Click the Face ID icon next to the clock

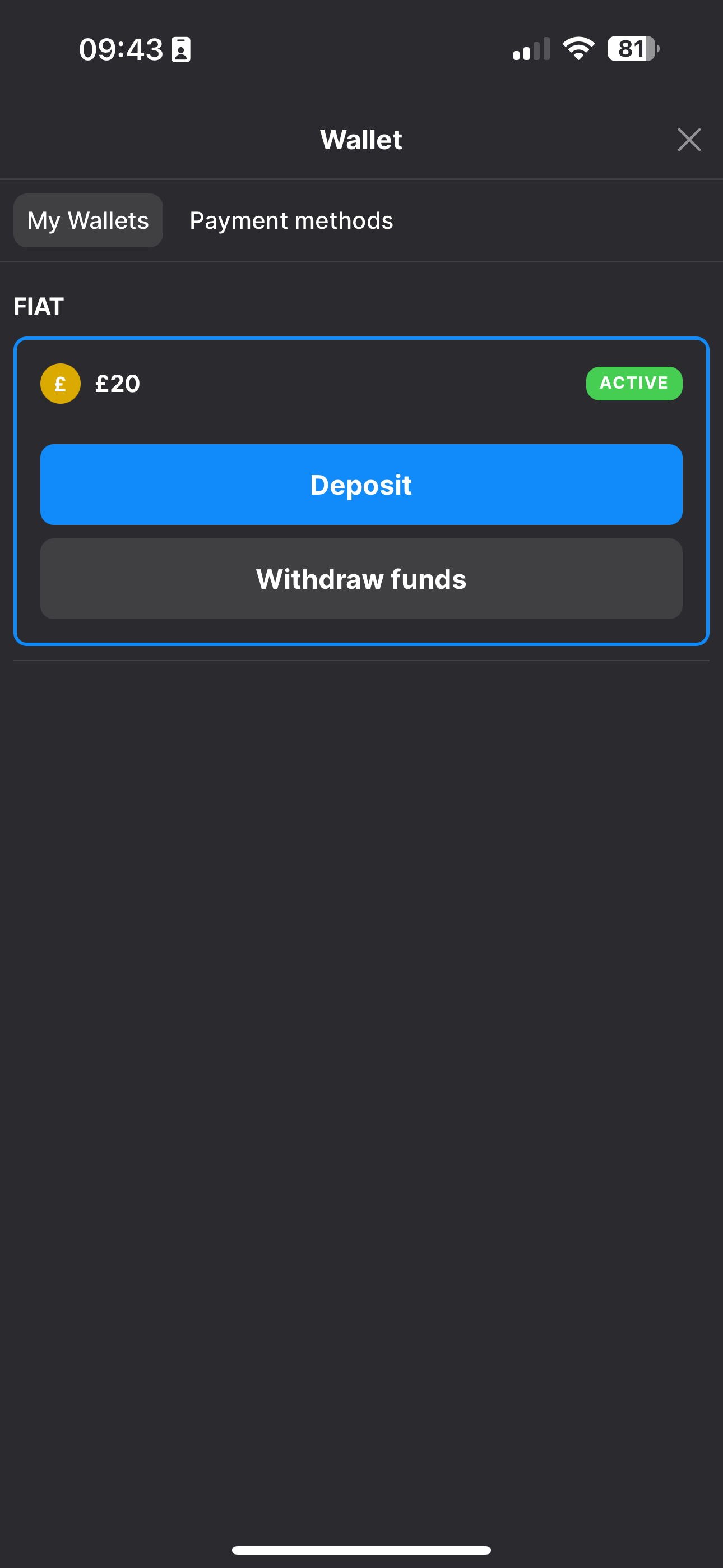point(180,49)
